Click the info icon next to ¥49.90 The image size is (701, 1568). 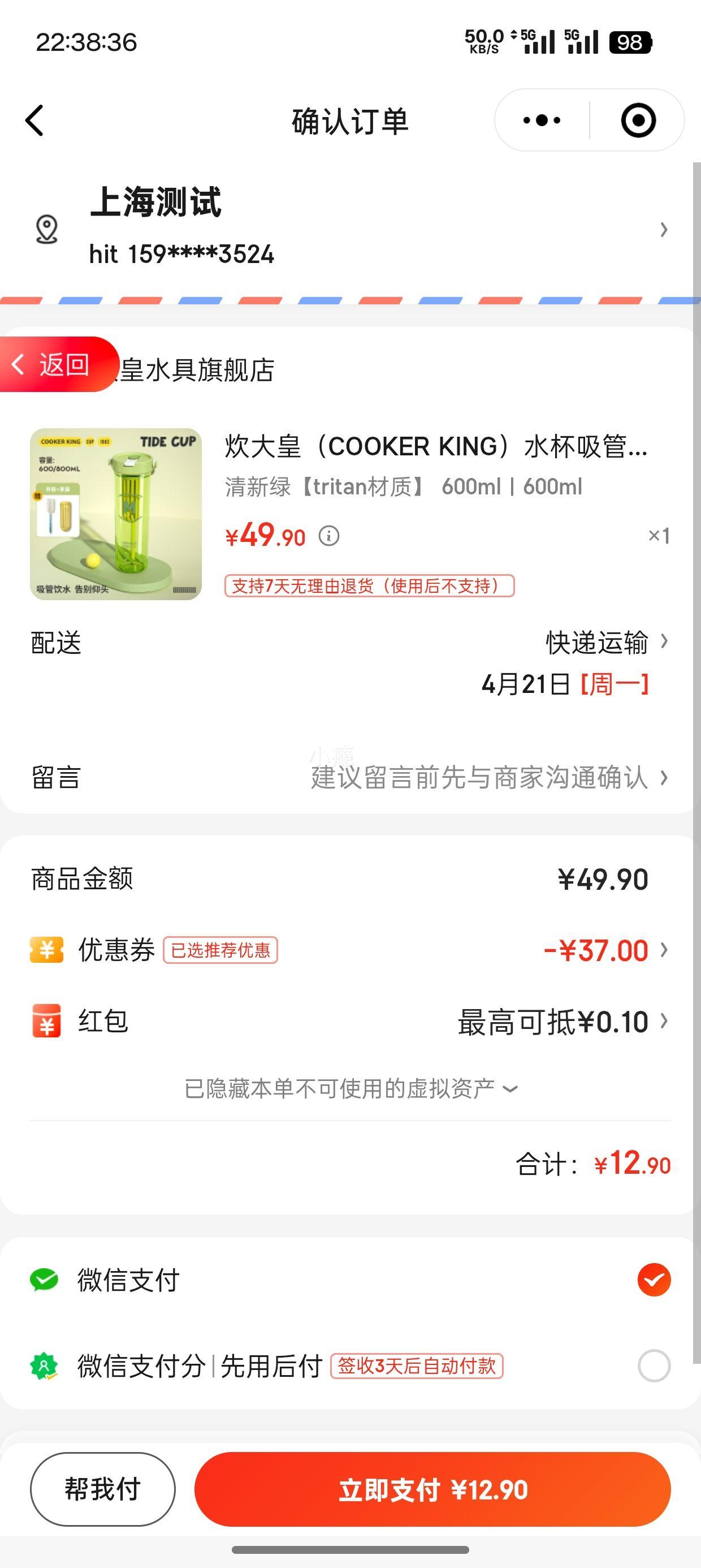click(329, 536)
